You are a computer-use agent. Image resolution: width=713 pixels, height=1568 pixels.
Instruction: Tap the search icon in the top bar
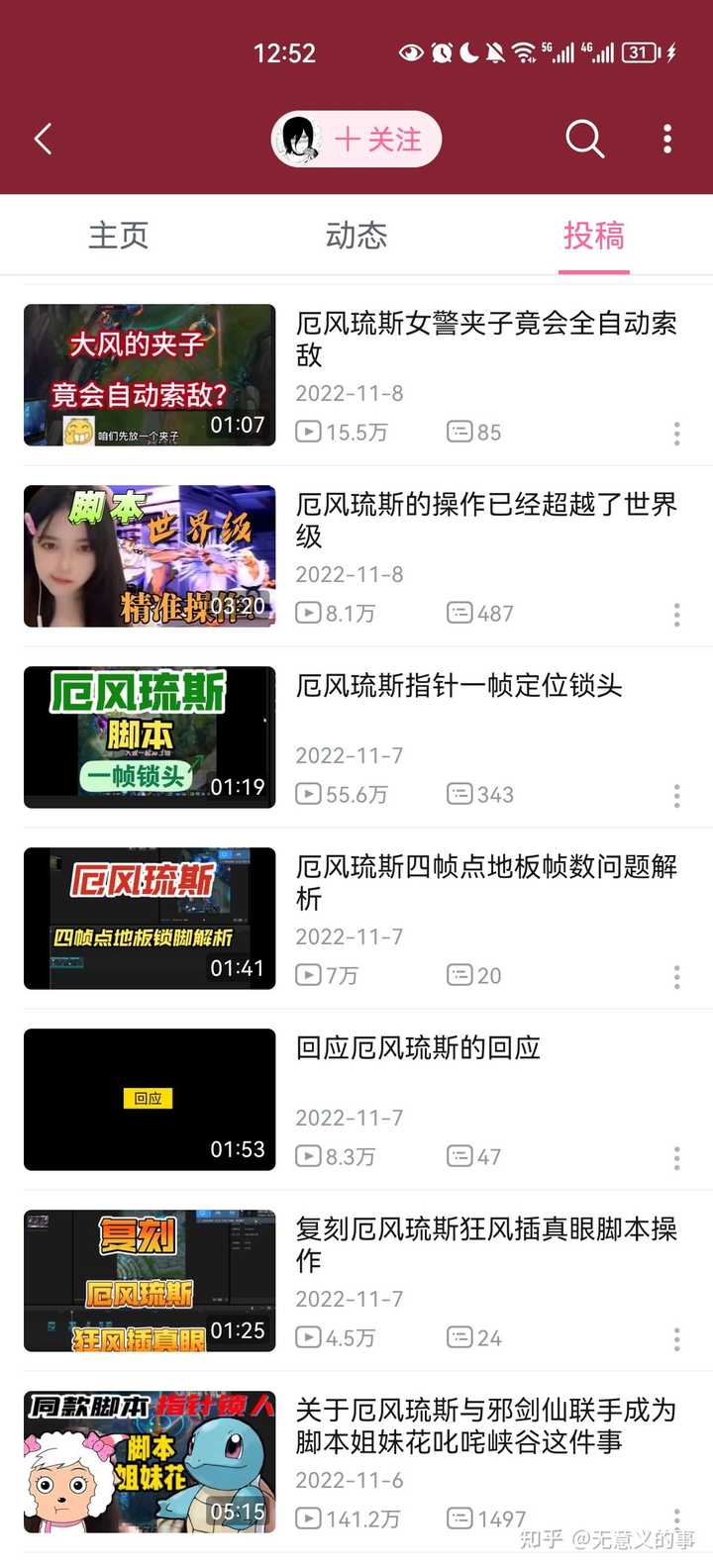[585, 140]
